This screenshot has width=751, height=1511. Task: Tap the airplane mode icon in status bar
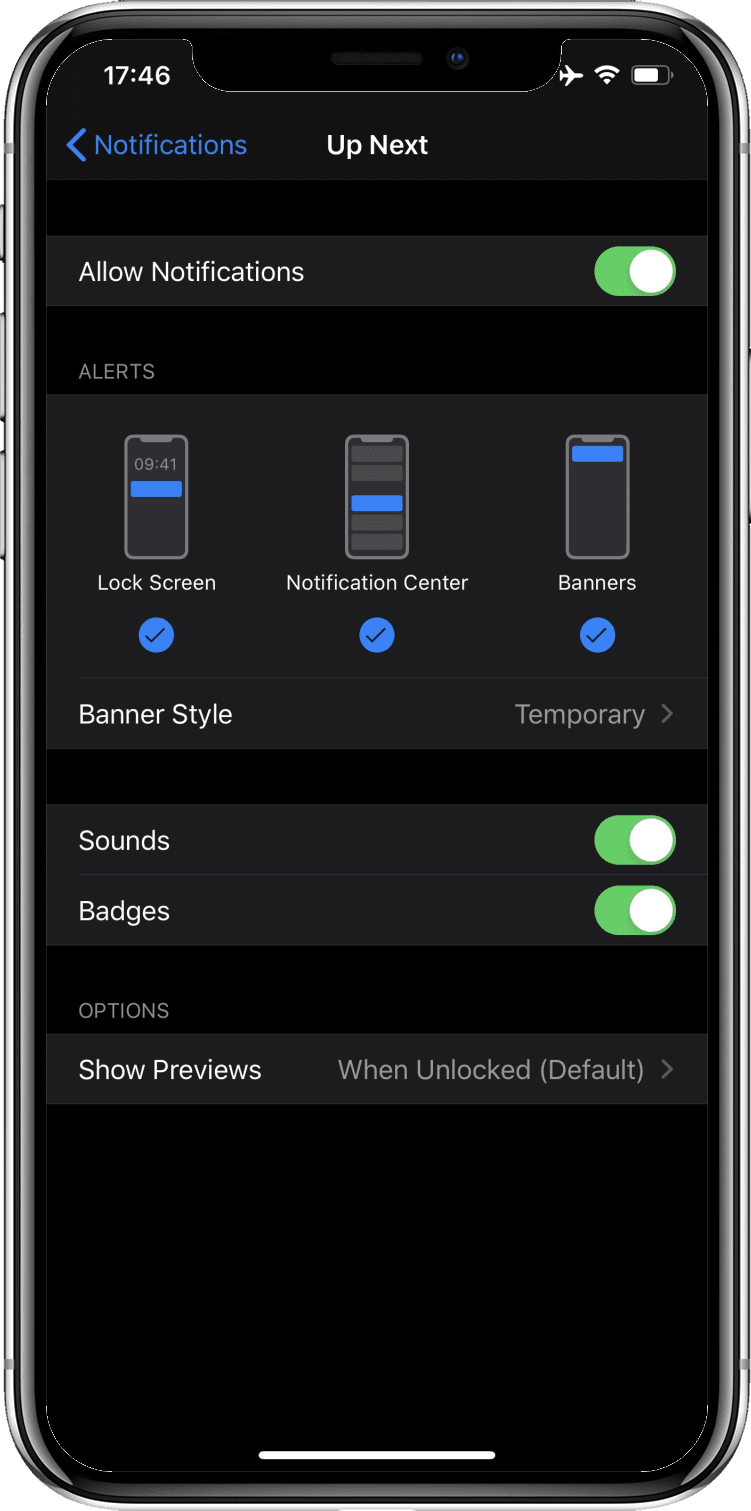[572, 74]
